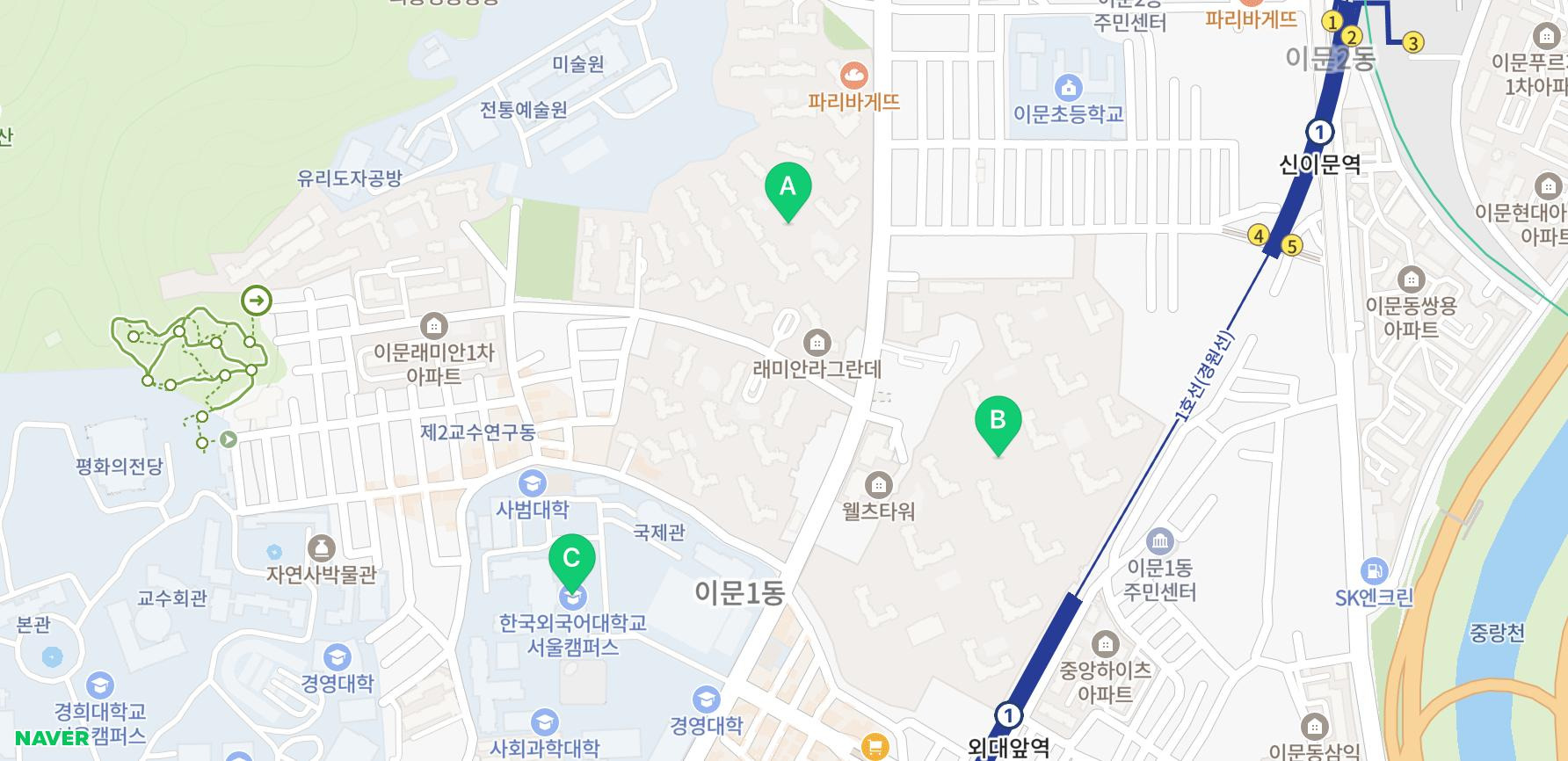Open 외대앞역 subway station icon
Screen dimensions: 1568x761
(1008, 715)
